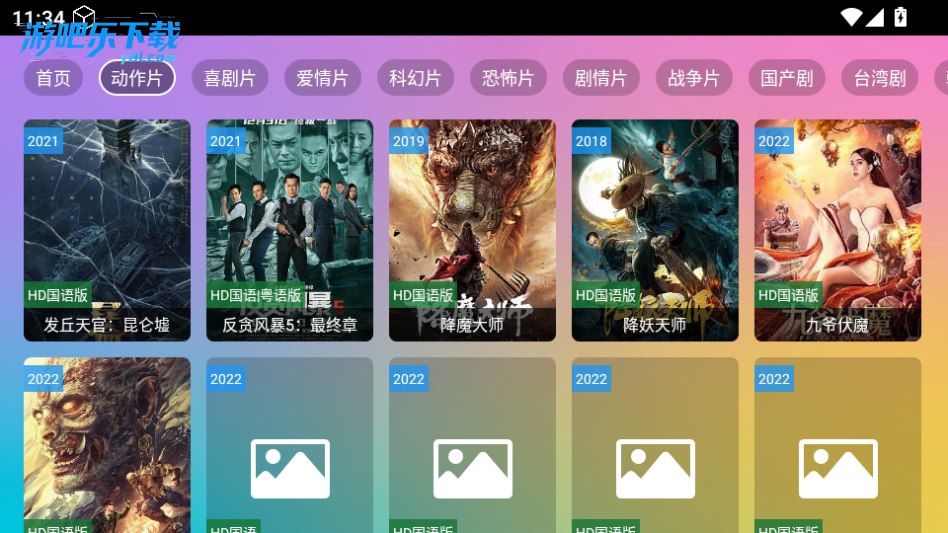Open the movie 降妖天师
The image size is (948, 533).
point(655,230)
